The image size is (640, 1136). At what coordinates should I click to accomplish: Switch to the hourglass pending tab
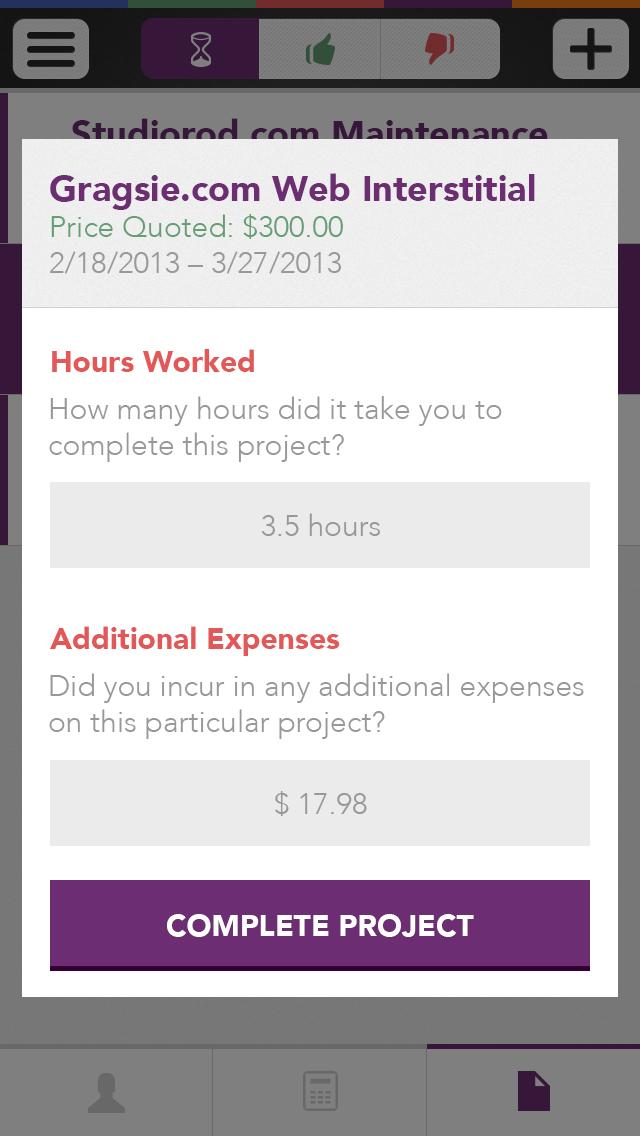click(200, 49)
